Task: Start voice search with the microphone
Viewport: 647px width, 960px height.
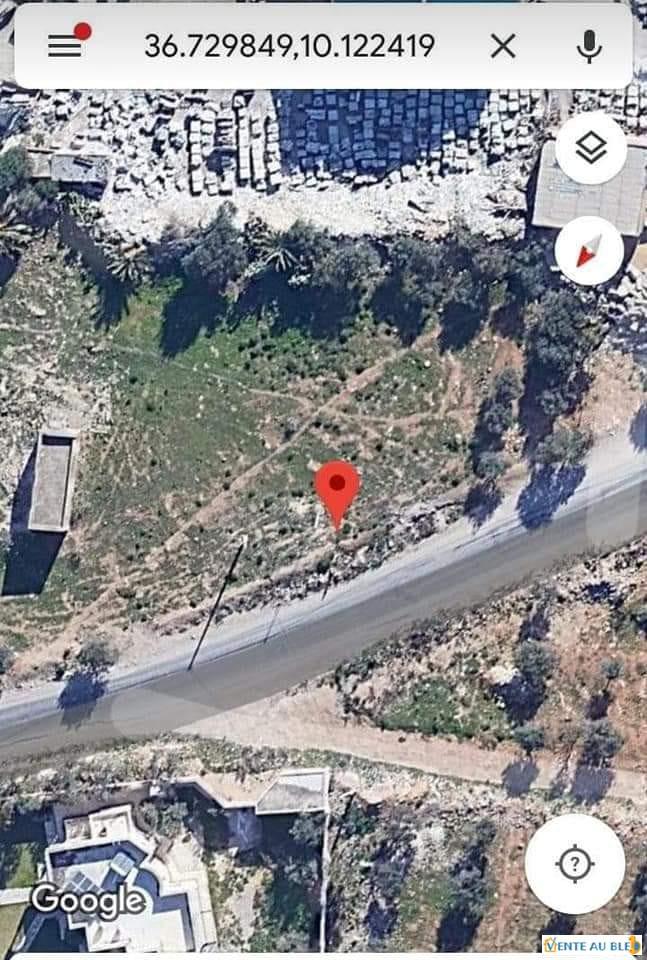Action: 590,46
